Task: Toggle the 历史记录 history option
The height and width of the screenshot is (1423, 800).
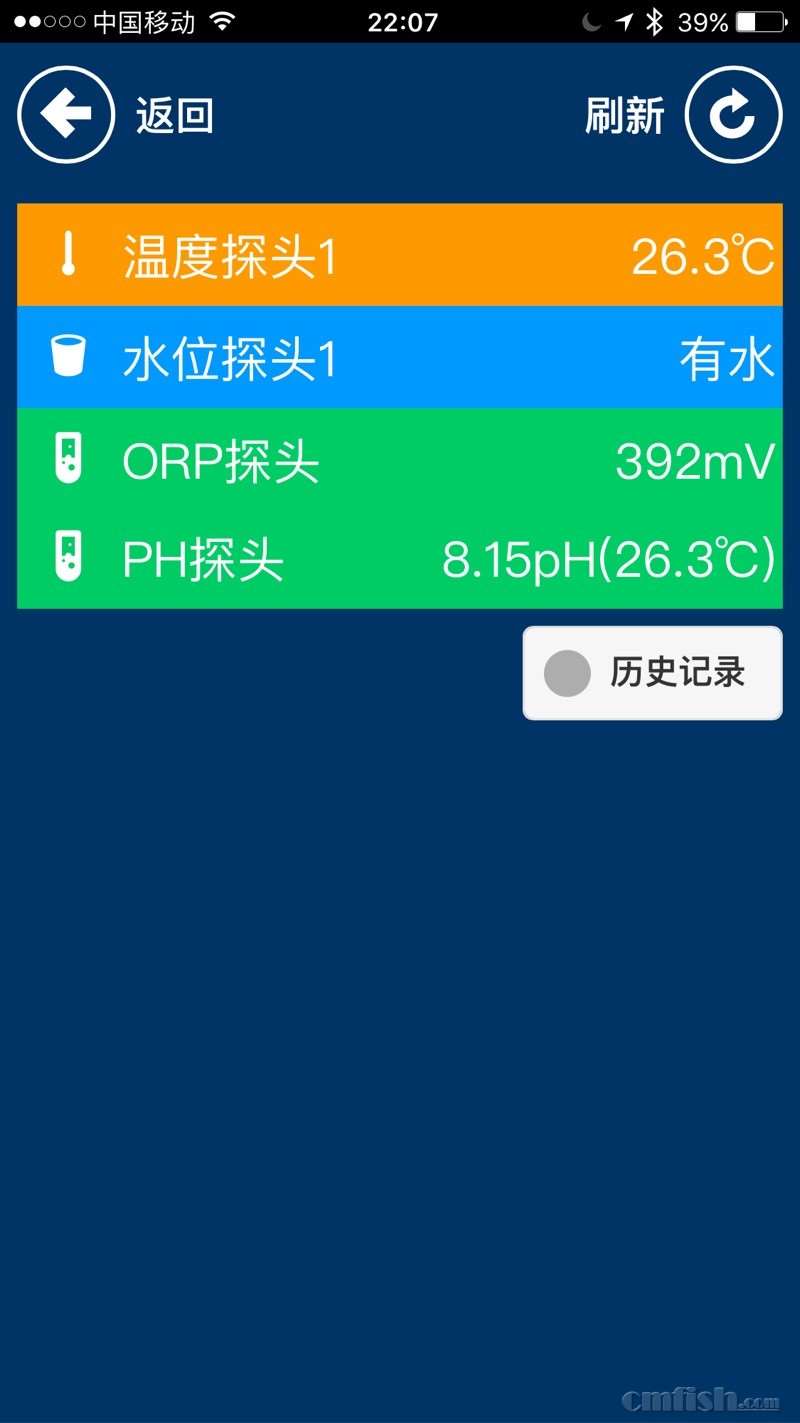Action: 652,673
